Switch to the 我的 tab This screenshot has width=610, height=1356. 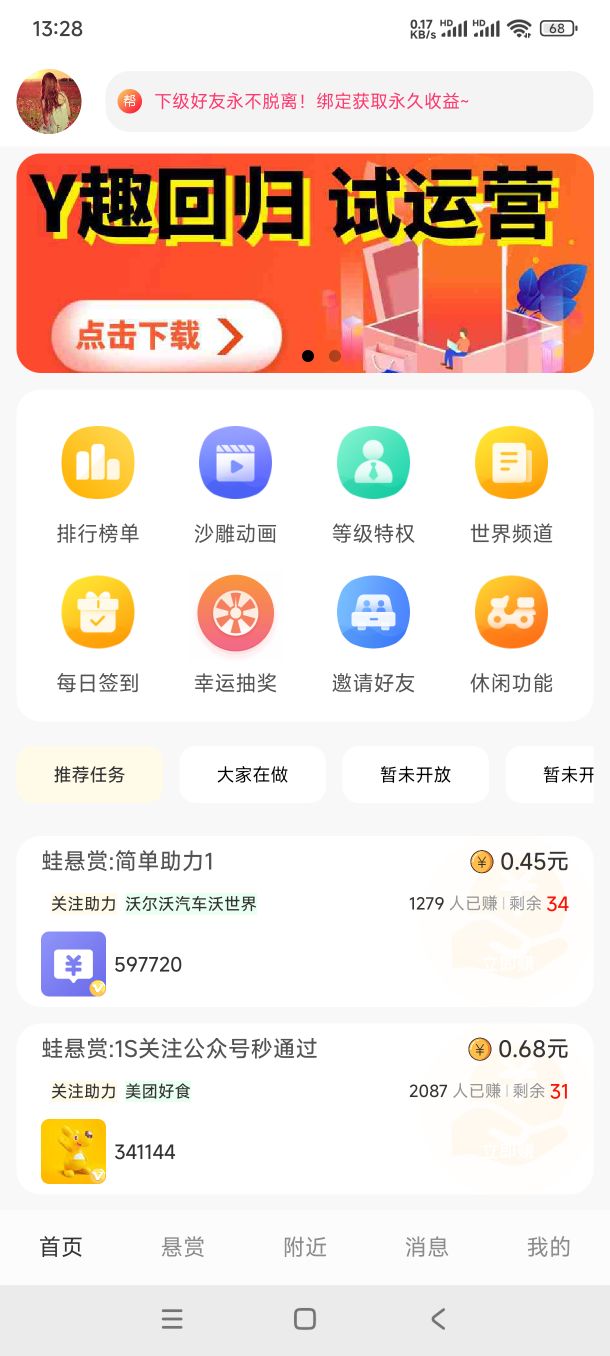(x=548, y=1247)
